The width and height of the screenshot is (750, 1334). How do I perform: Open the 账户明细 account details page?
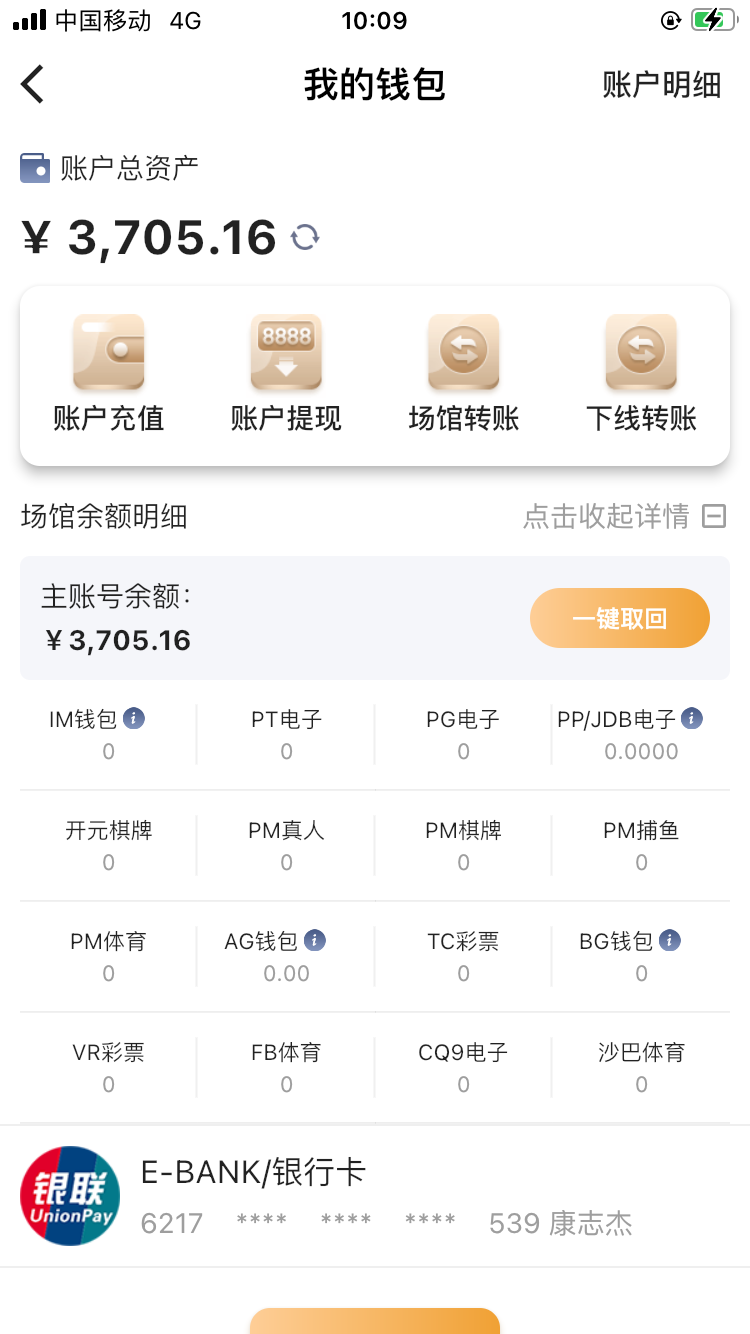click(x=662, y=84)
